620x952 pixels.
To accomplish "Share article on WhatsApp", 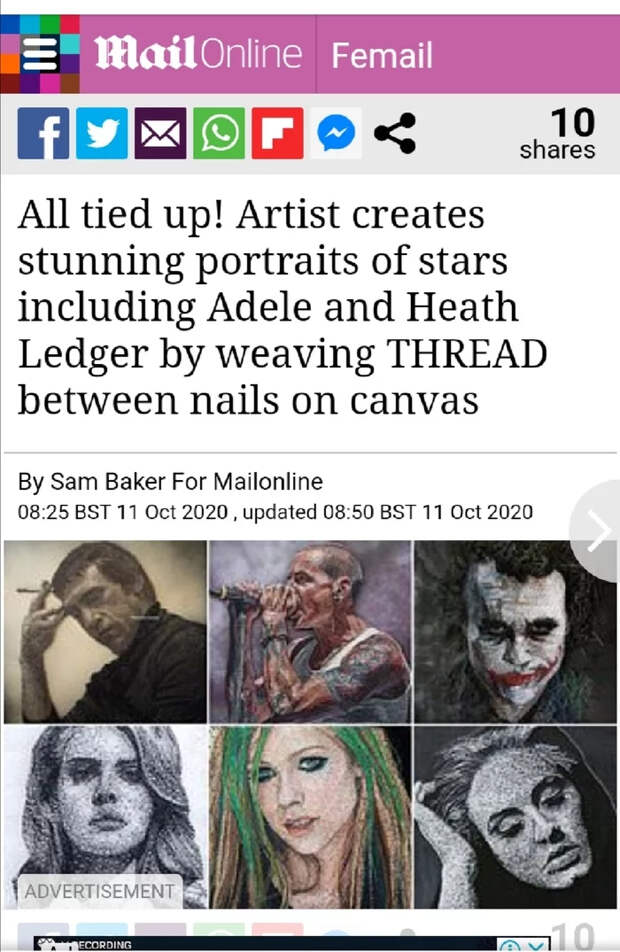I will (219, 134).
